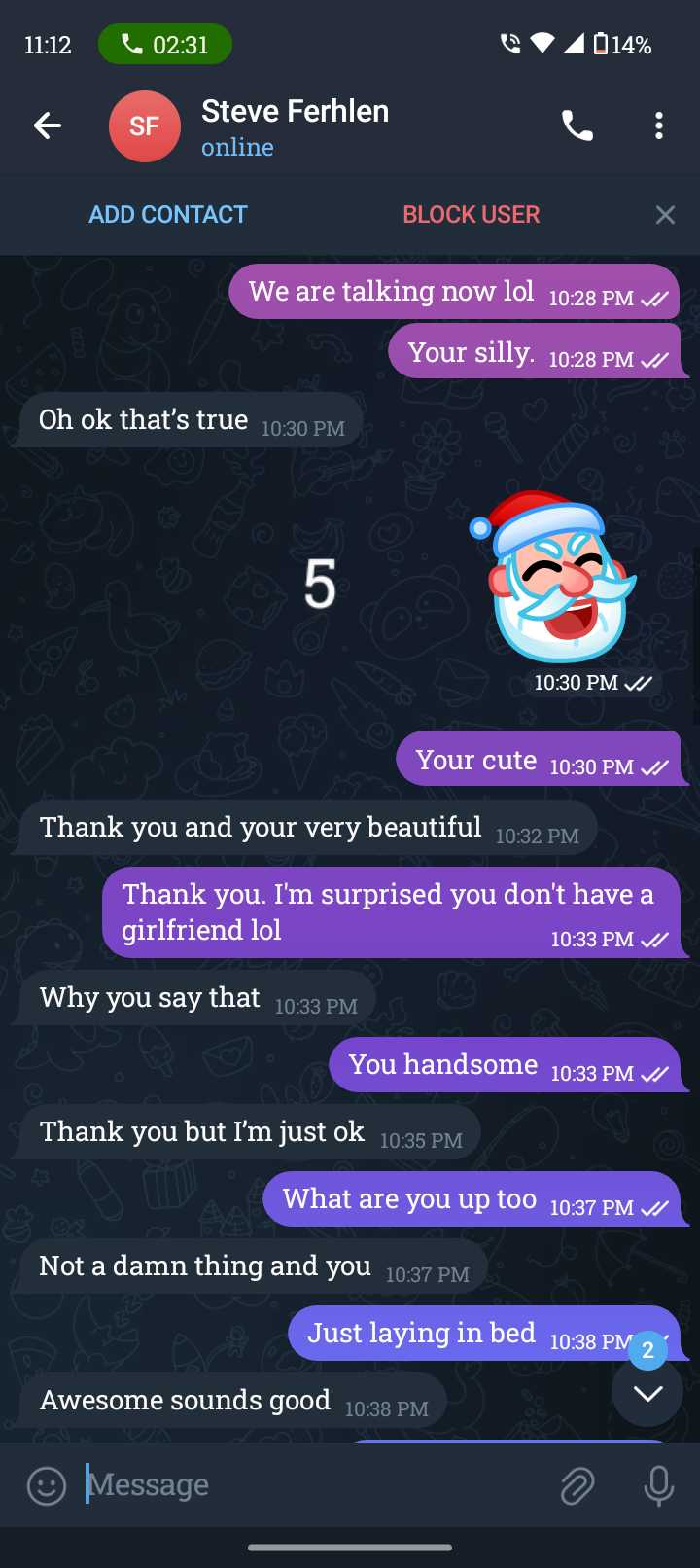Screen dimensions: 700x1568
Task: Open the Santa sticker
Action: [561, 577]
